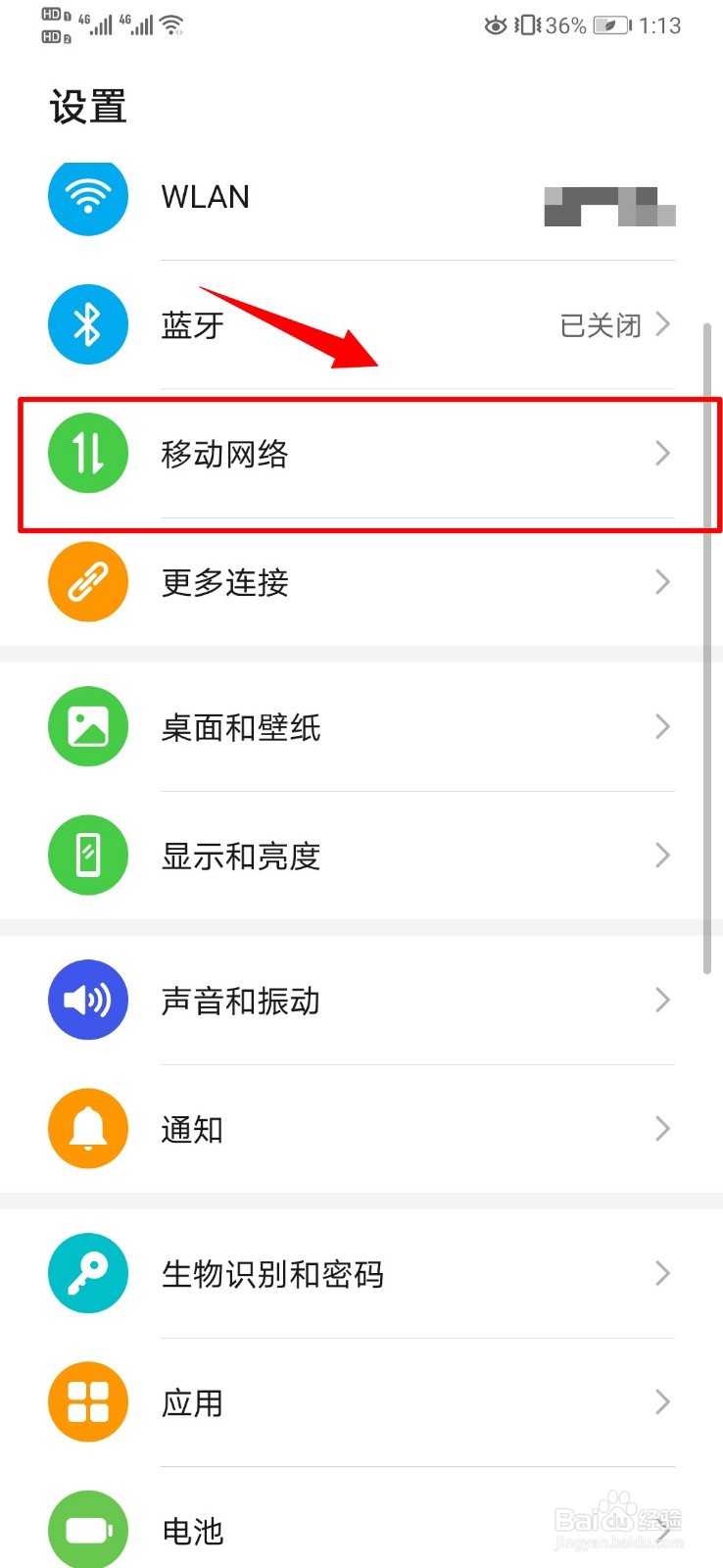Open the 设置 settings title area
This screenshot has height=1568, width=723.
pos(87,105)
